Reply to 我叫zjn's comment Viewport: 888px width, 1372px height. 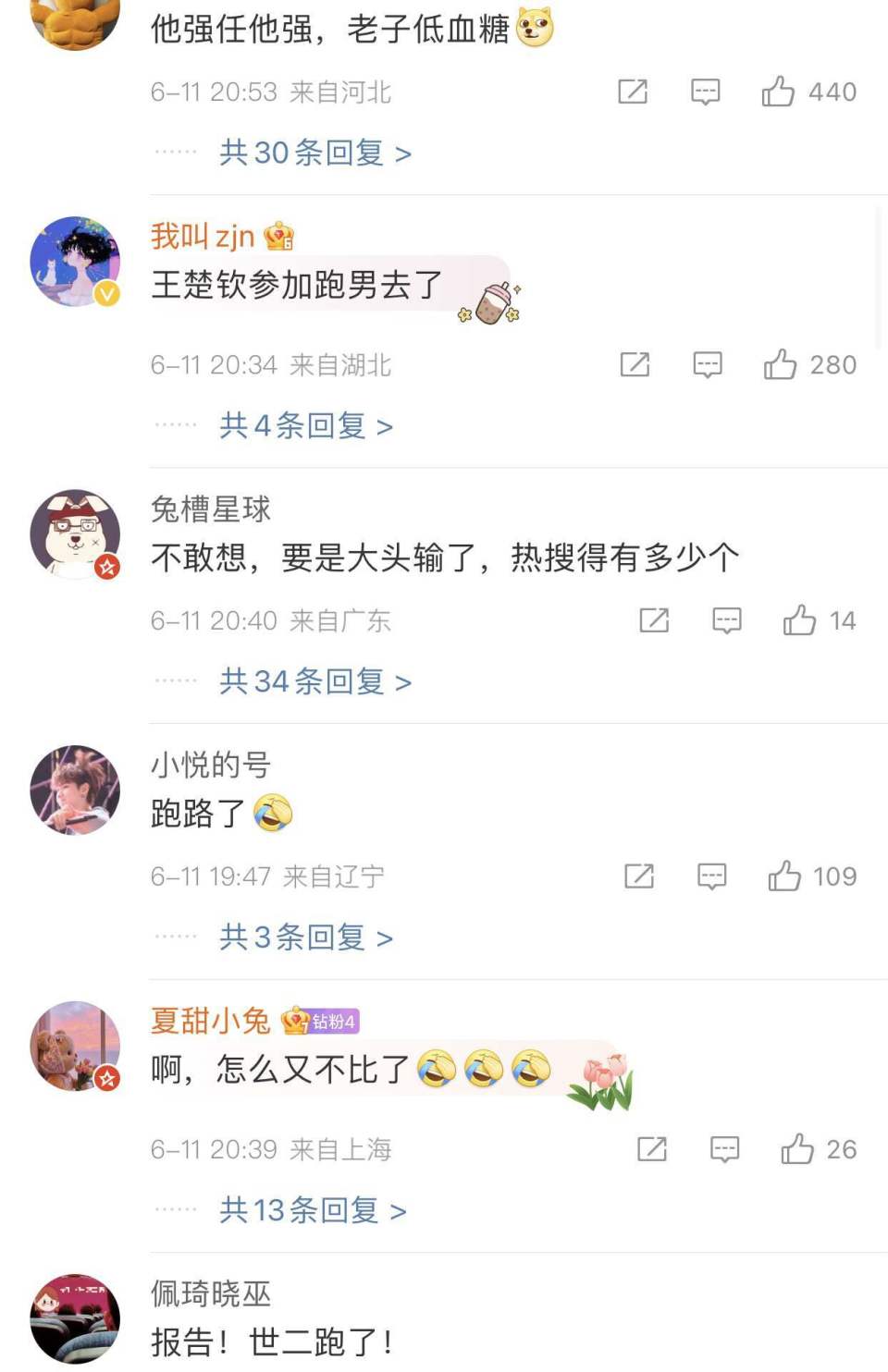point(708,364)
